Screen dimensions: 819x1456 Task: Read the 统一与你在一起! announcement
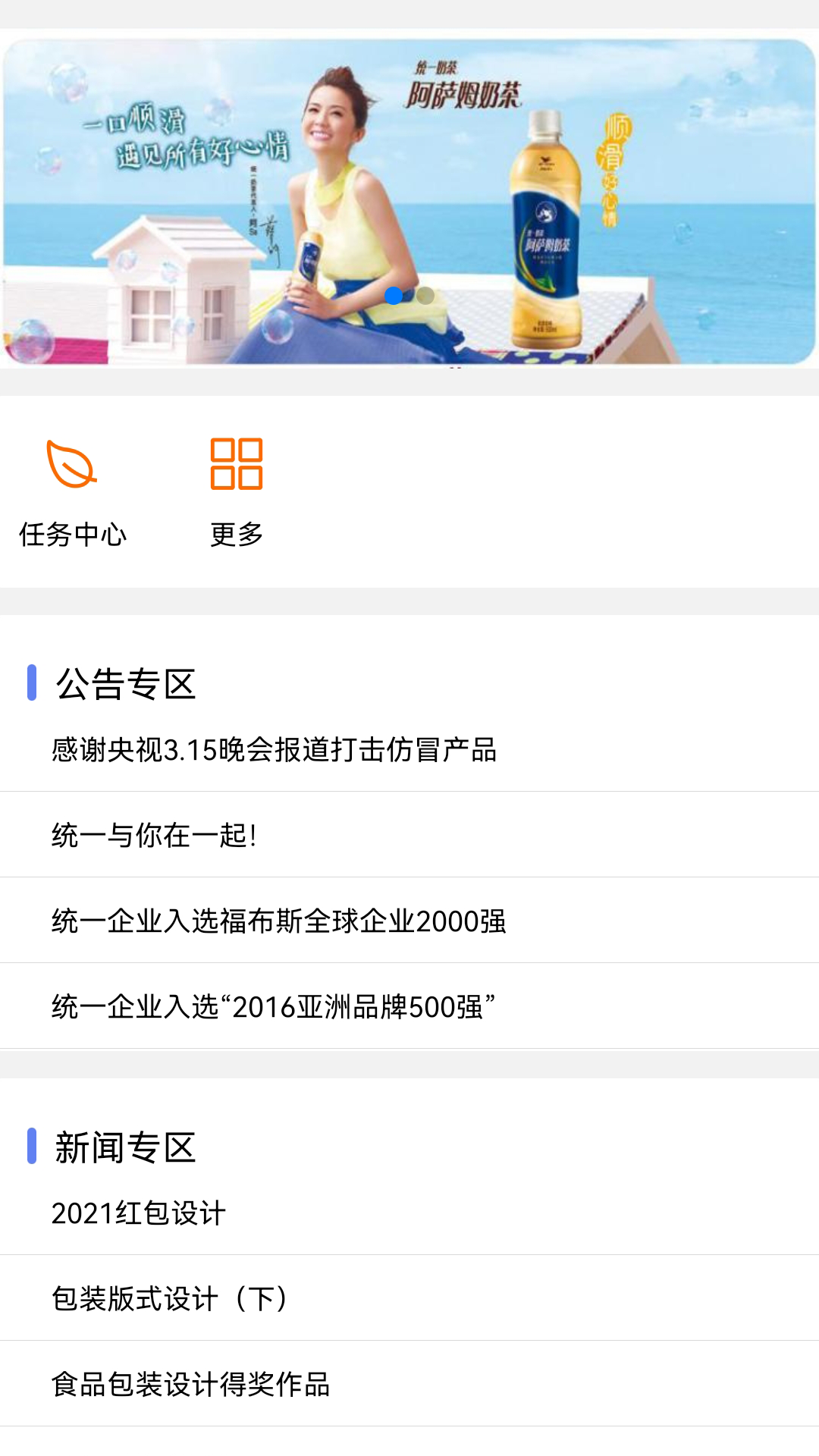click(x=155, y=836)
